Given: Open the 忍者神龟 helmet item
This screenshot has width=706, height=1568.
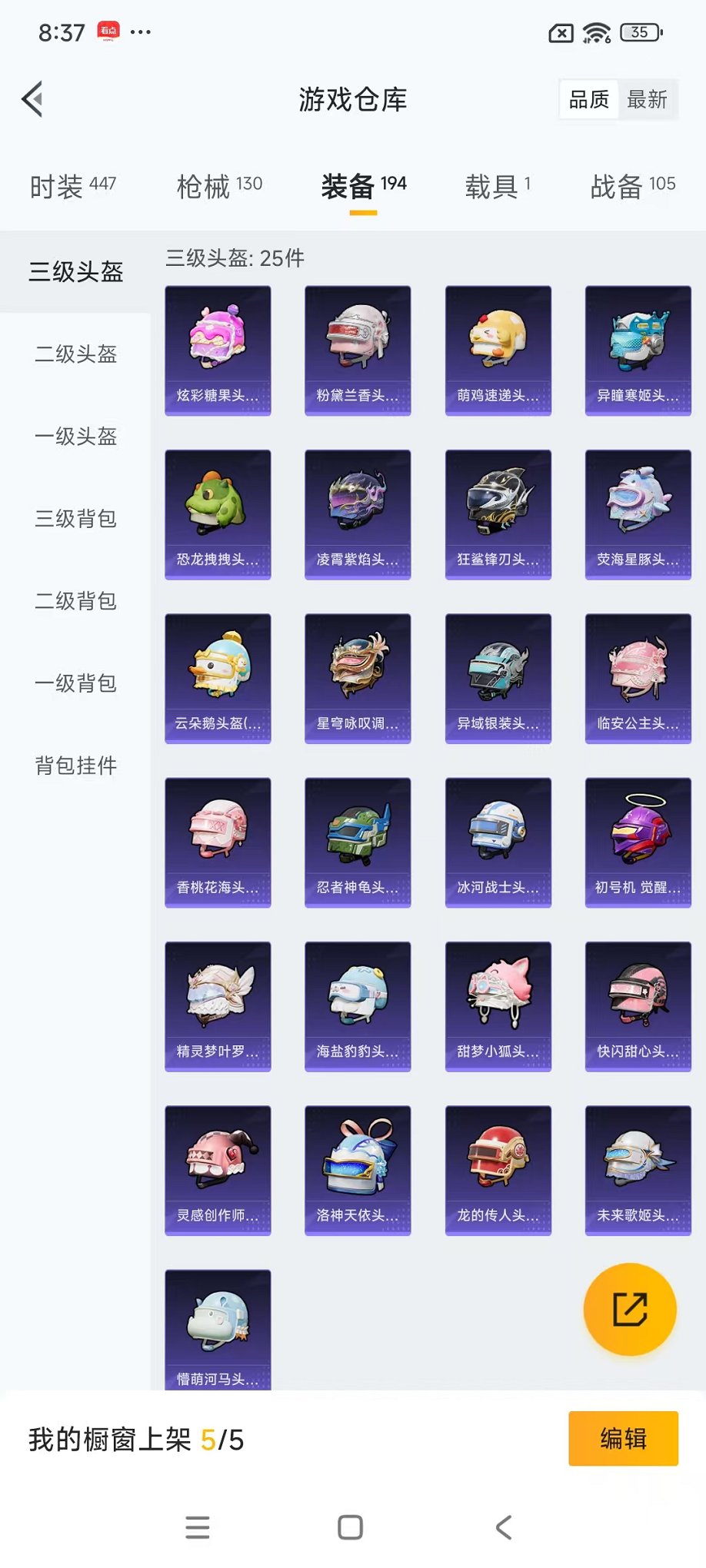Looking at the screenshot, I should coord(358,832).
